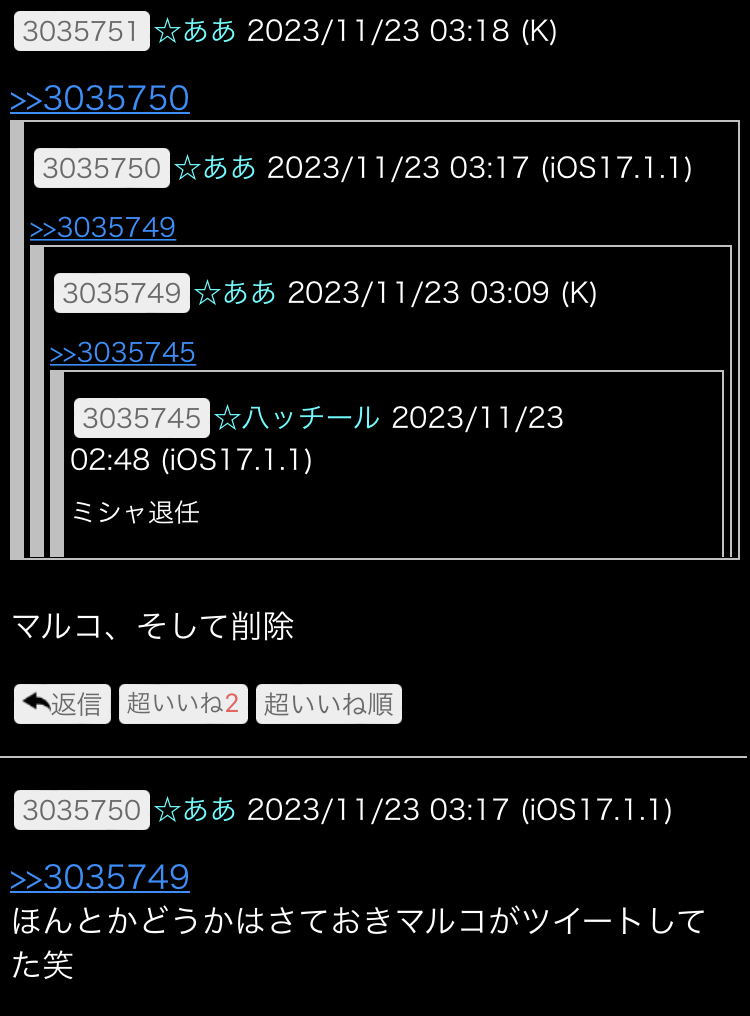The image size is (750, 1016).
Task: Give a 超いいね to the post
Action: (183, 704)
